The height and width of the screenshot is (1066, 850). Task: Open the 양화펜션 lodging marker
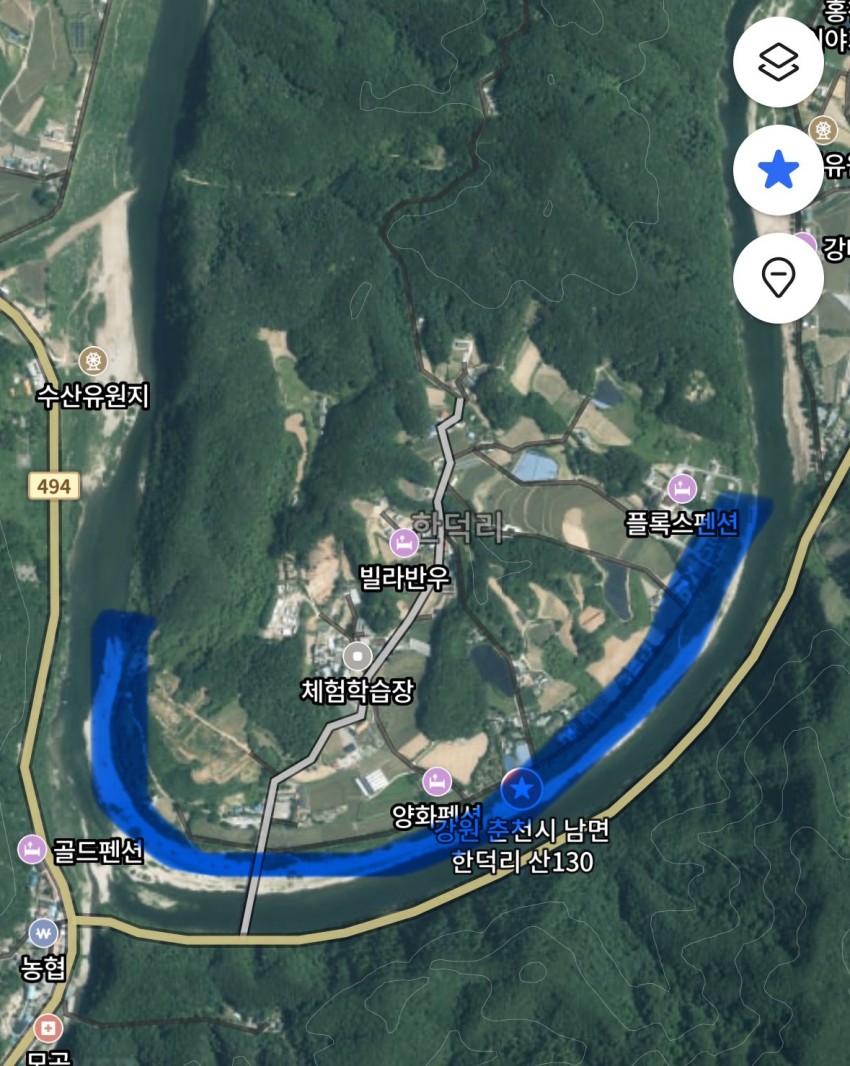click(436, 781)
